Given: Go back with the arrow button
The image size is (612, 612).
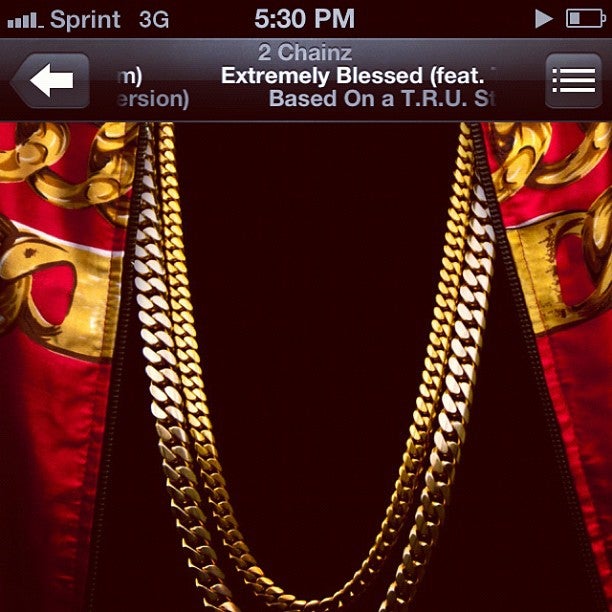Looking at the screenshot, I should click(x=50, y=80).
